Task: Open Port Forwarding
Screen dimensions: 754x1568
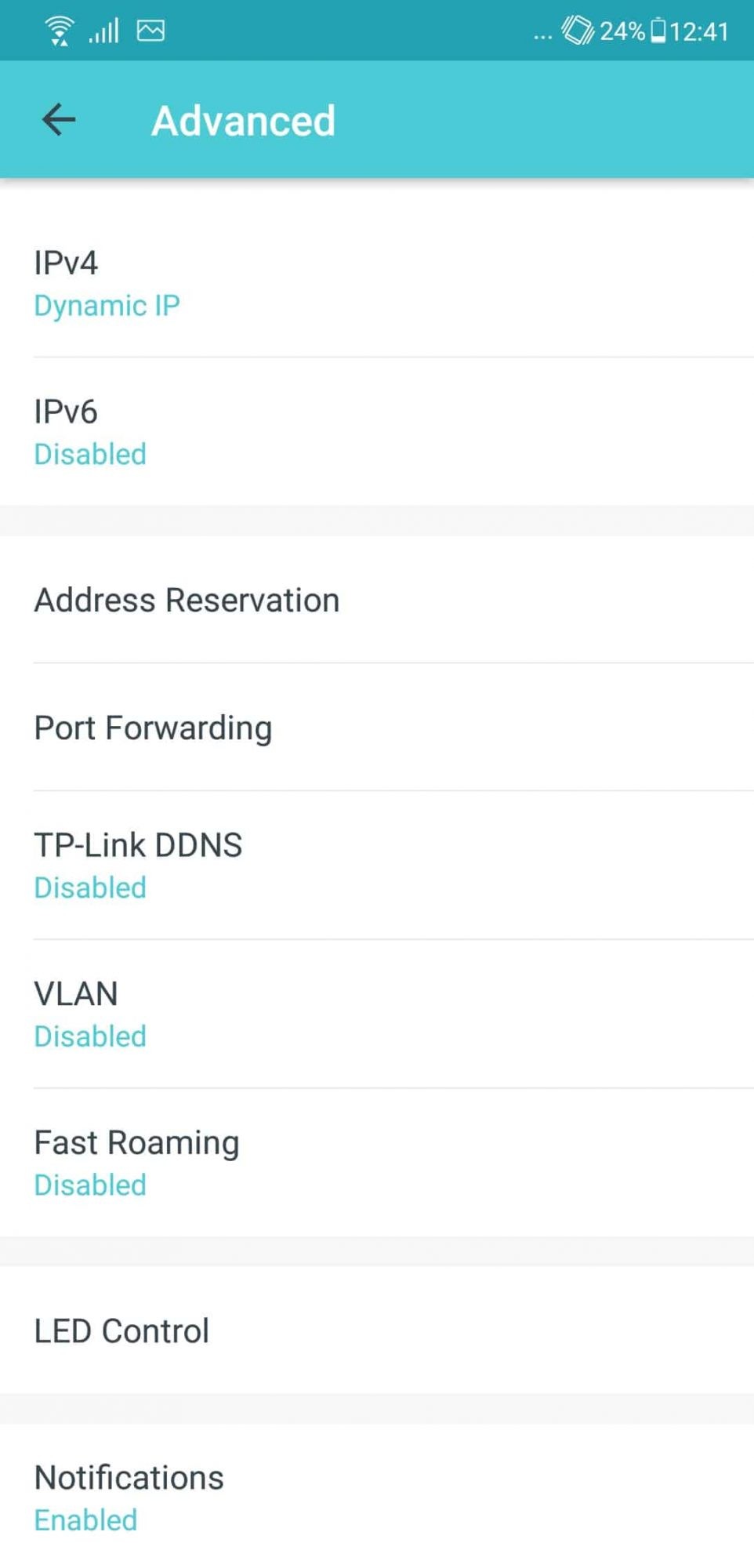Action: pyautogui.click(x=377, y=728)
